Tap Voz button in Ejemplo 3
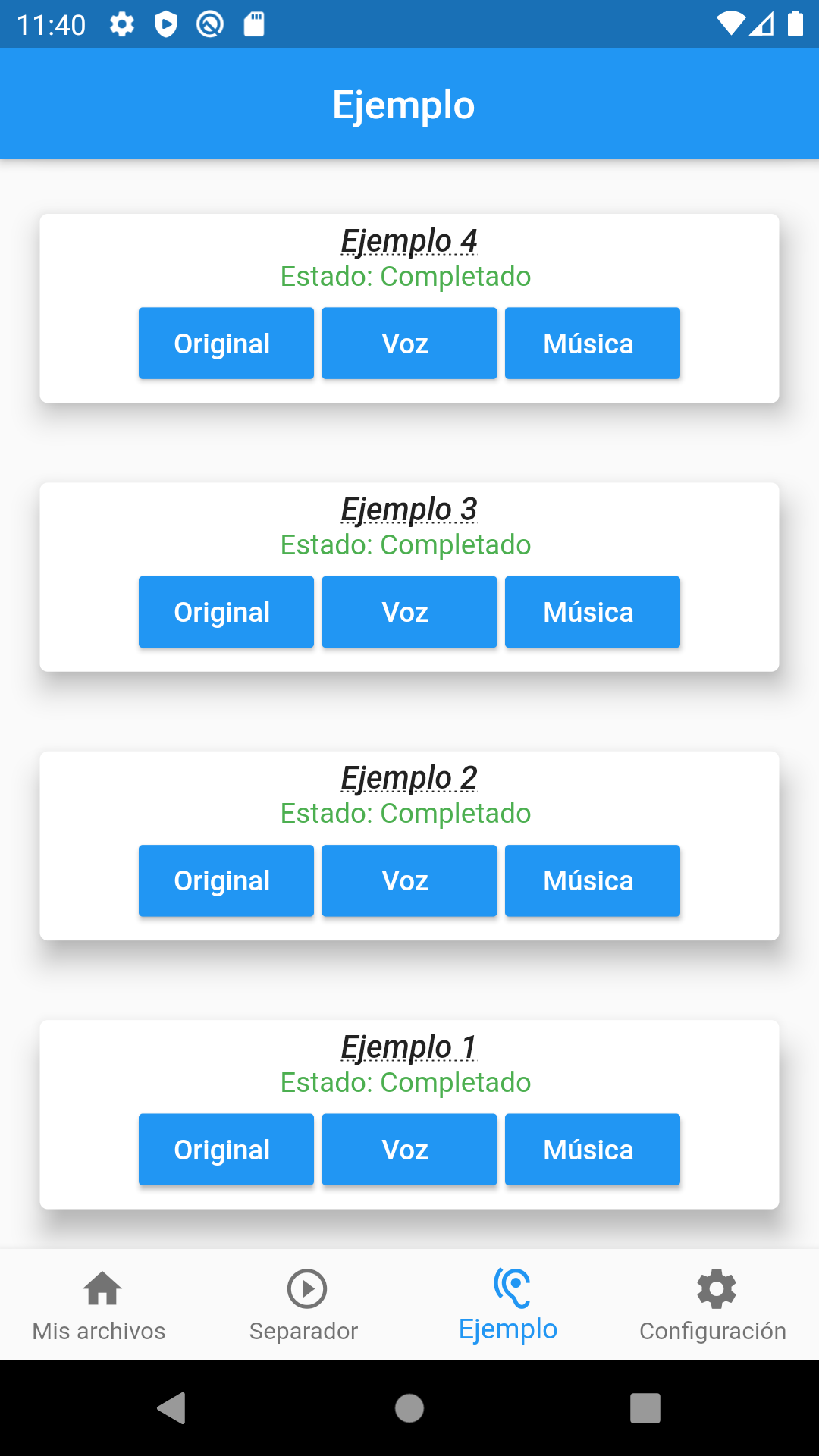819x1456 pixels. 409,612
